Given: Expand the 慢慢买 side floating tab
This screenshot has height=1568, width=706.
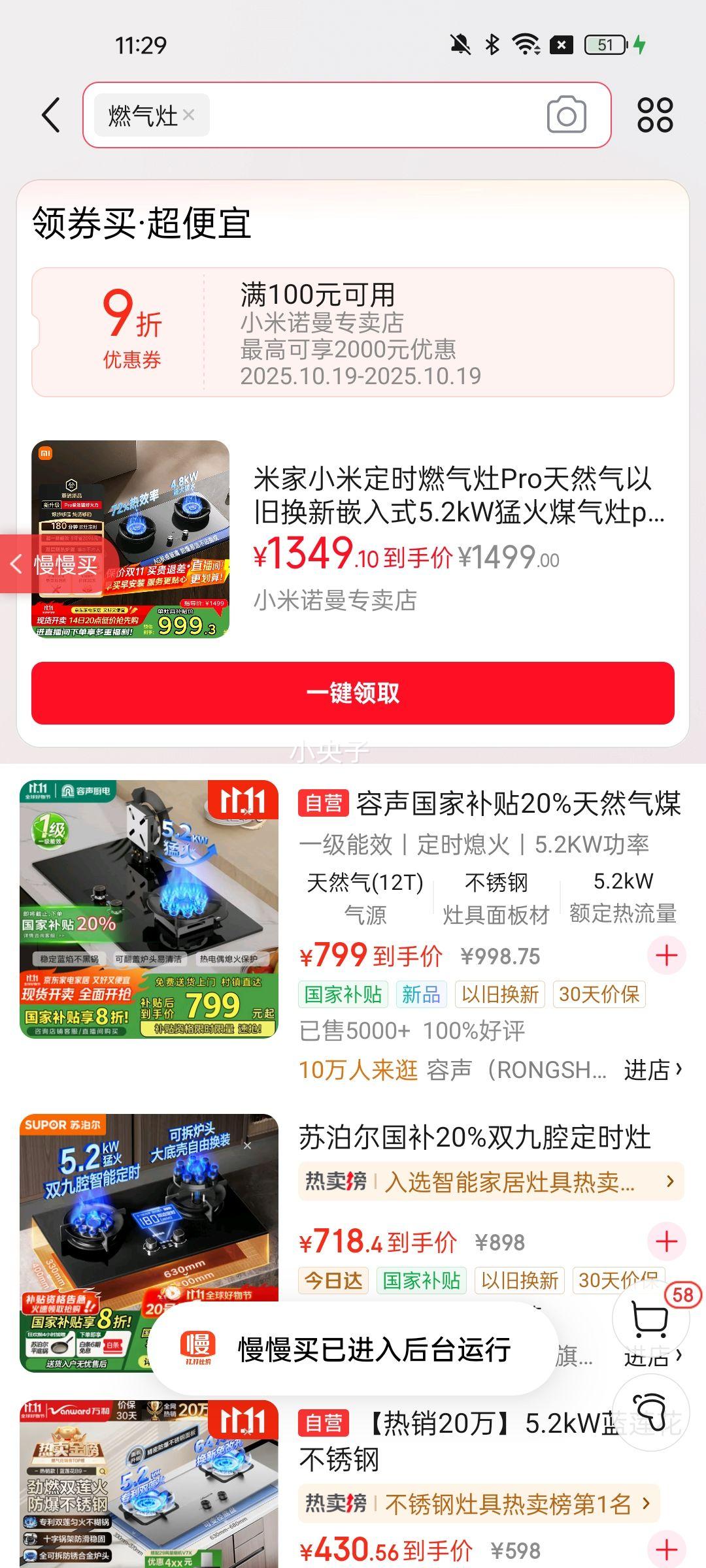Looking at the screenshot, I should point(58,564).
